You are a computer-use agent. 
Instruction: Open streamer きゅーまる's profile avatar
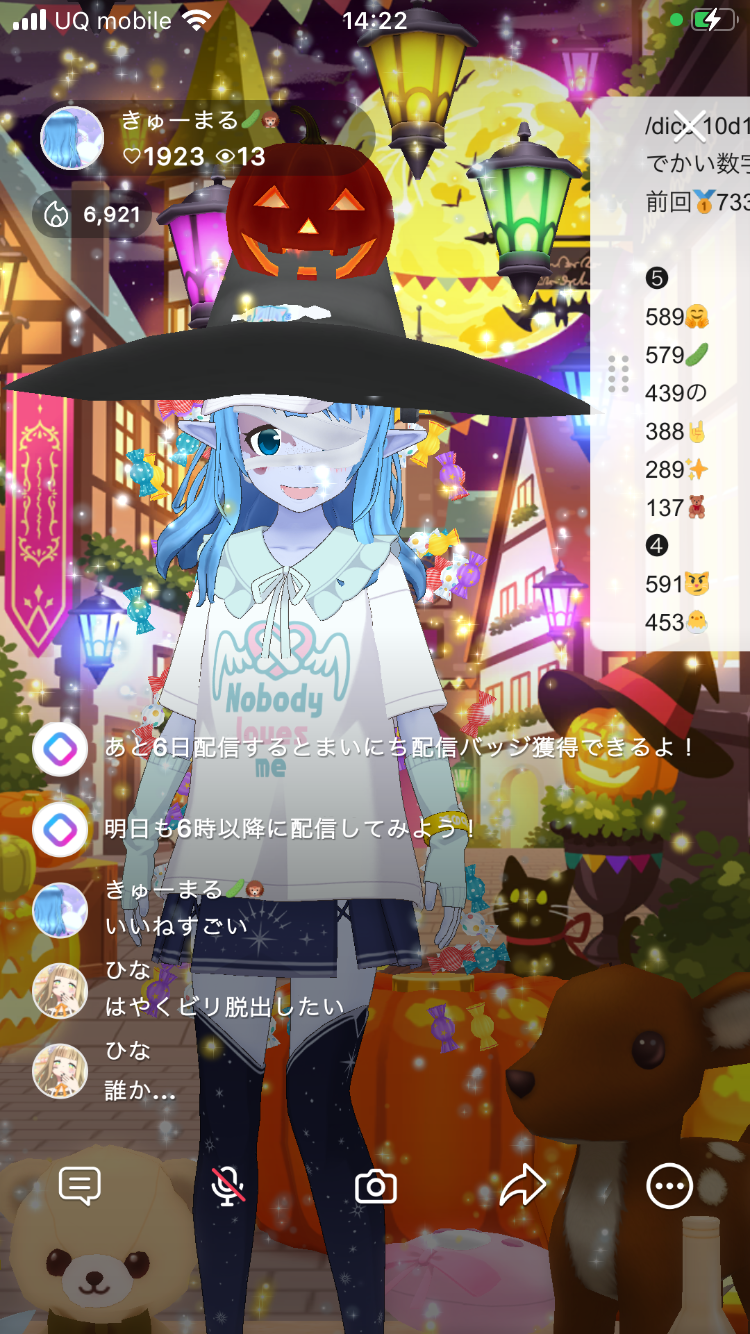[x=72, y=138]
